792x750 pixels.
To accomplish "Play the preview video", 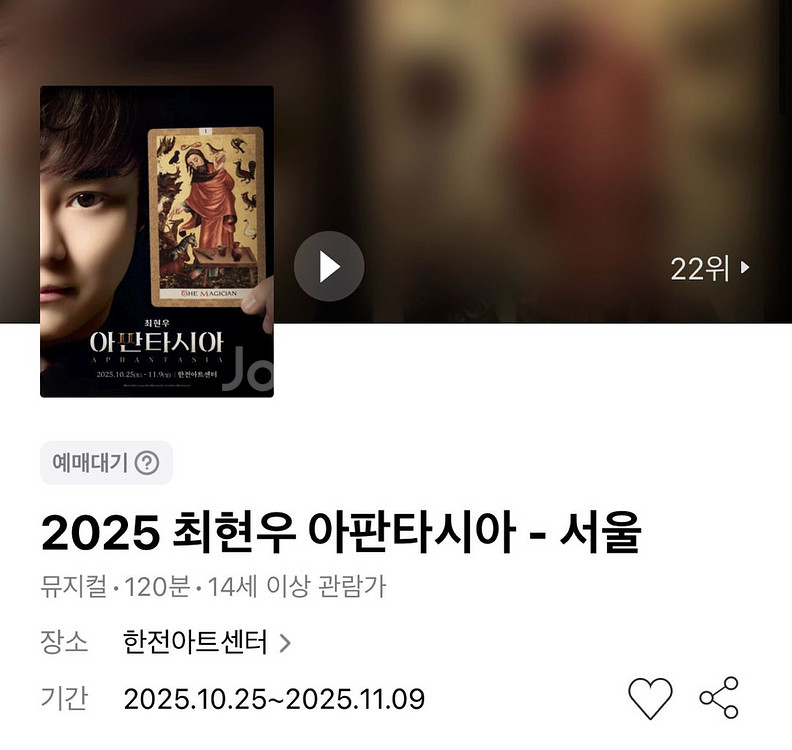I will coord(329,266).
